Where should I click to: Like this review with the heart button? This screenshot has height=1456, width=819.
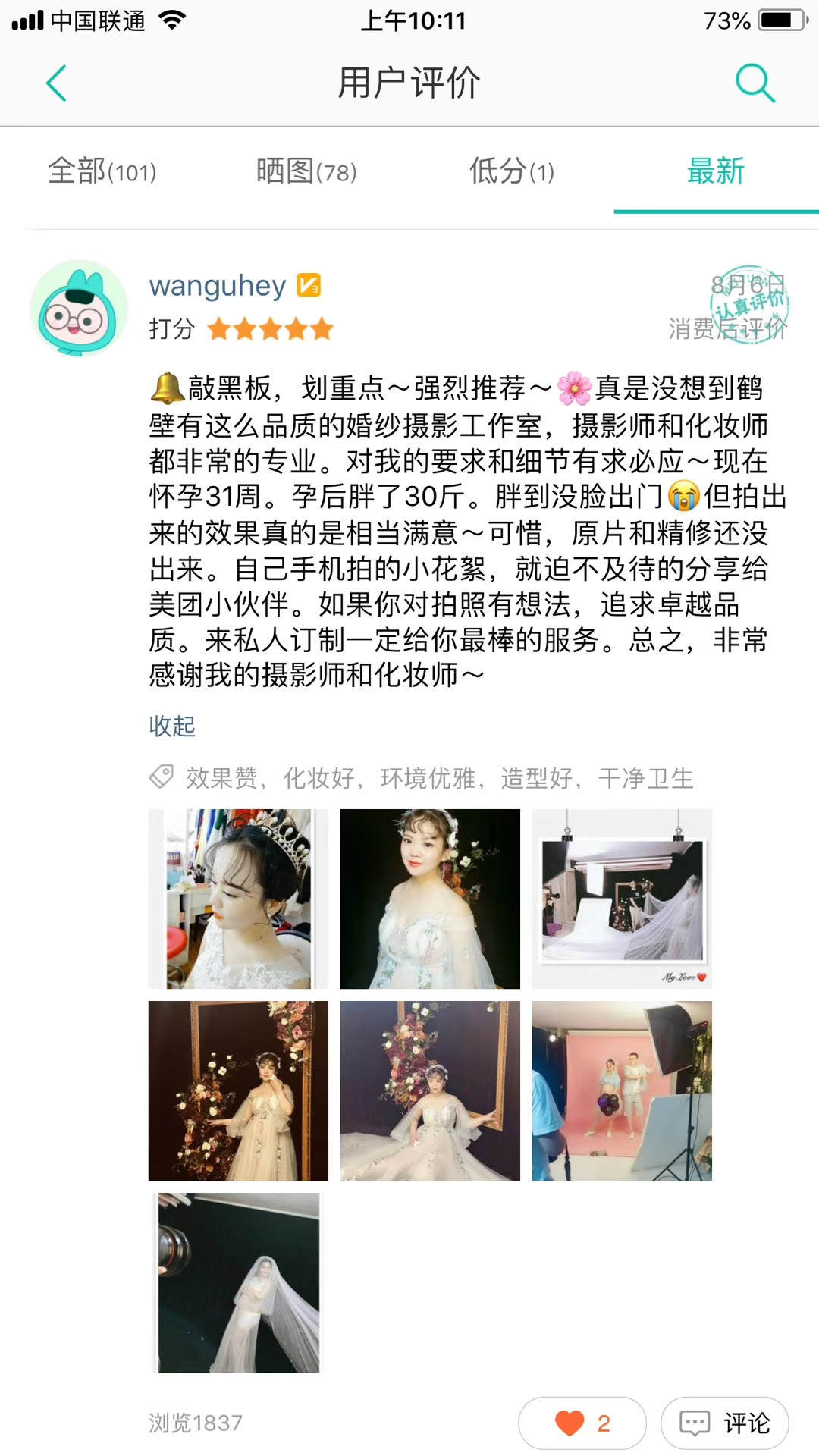(582, 1423)
